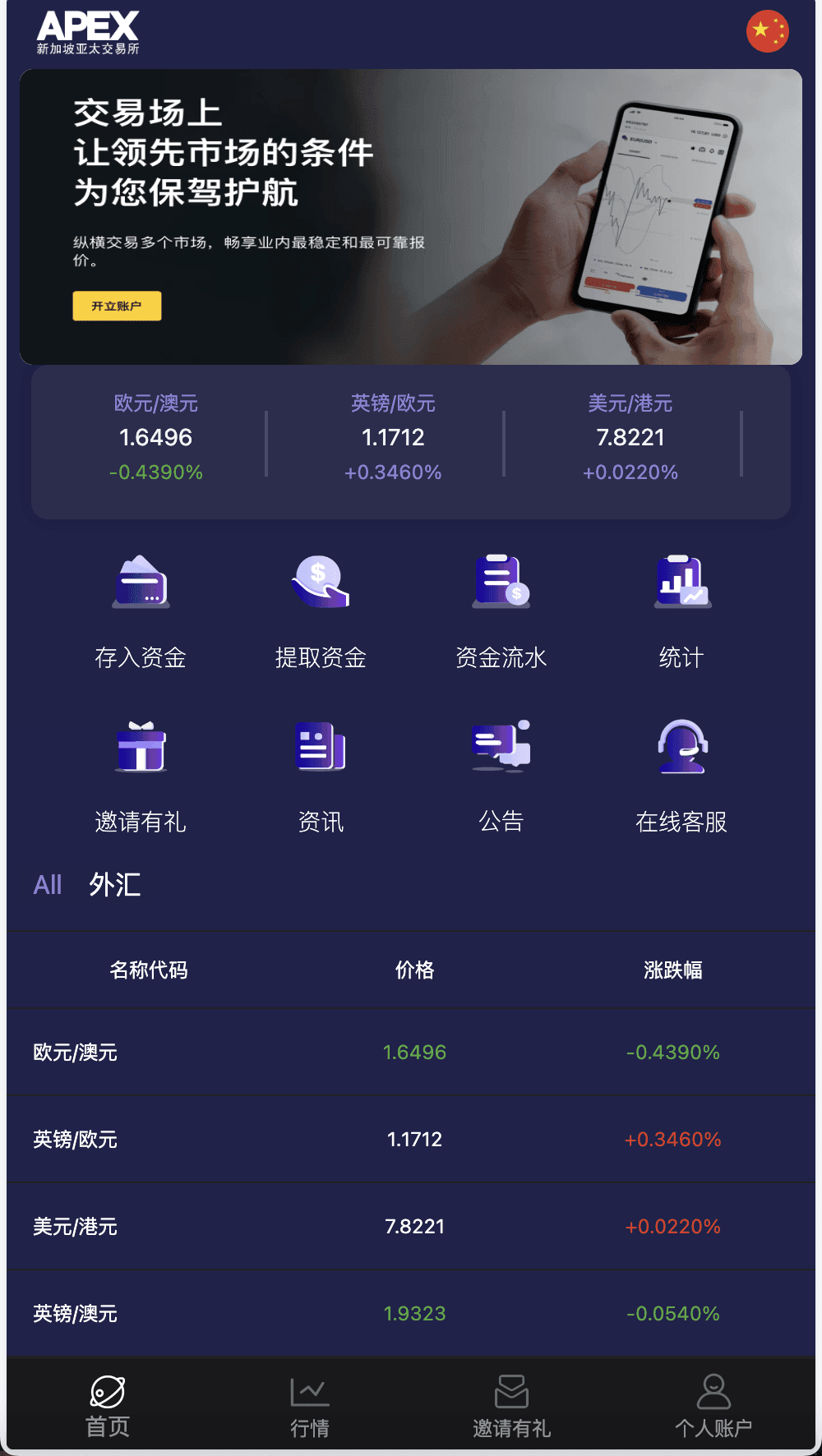822x1456 pixels.
Task: Tap the 英镑/欧元 card in the top ticker
Action: point(393,438)
